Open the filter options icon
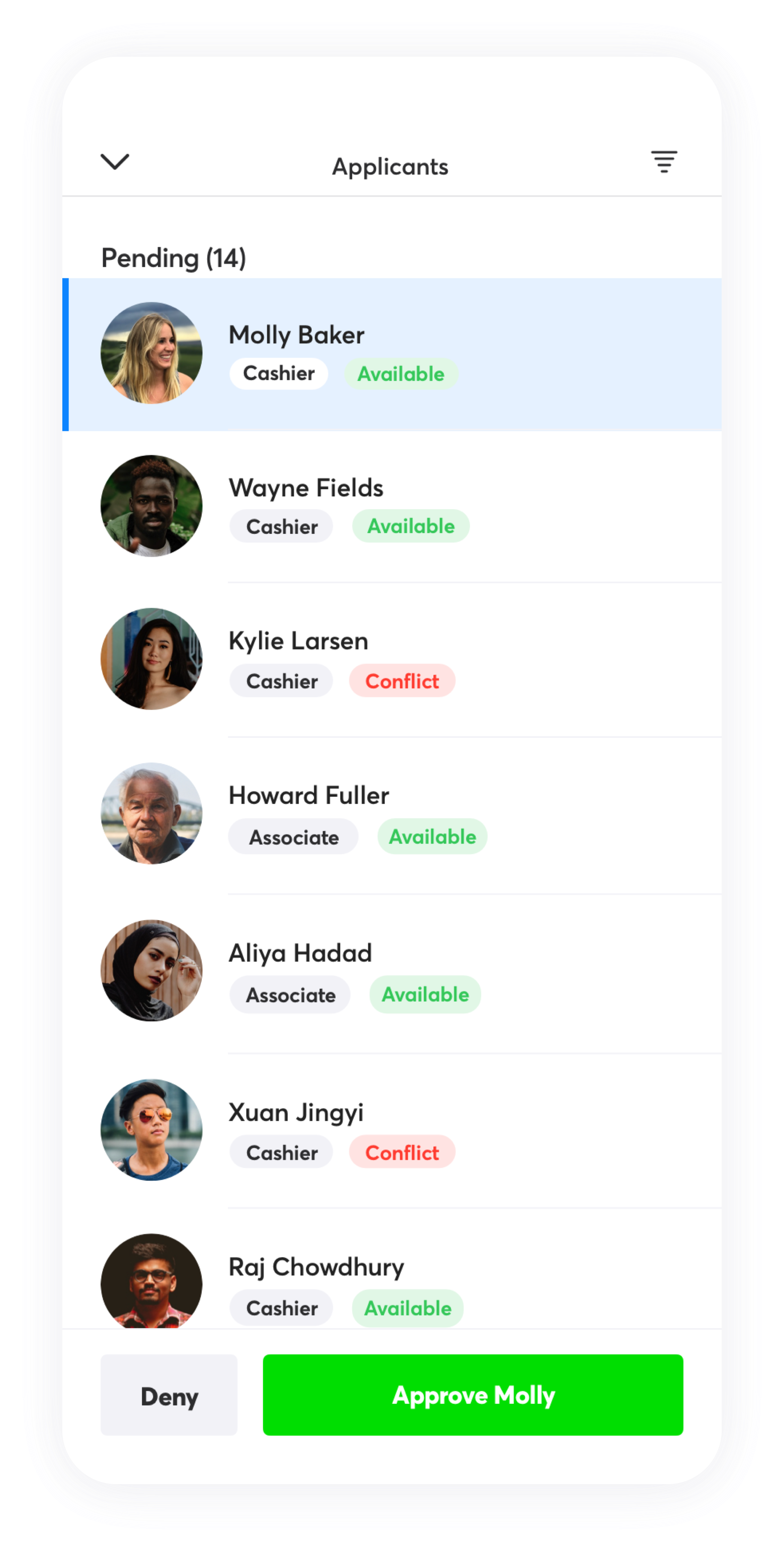 [663, 161]
